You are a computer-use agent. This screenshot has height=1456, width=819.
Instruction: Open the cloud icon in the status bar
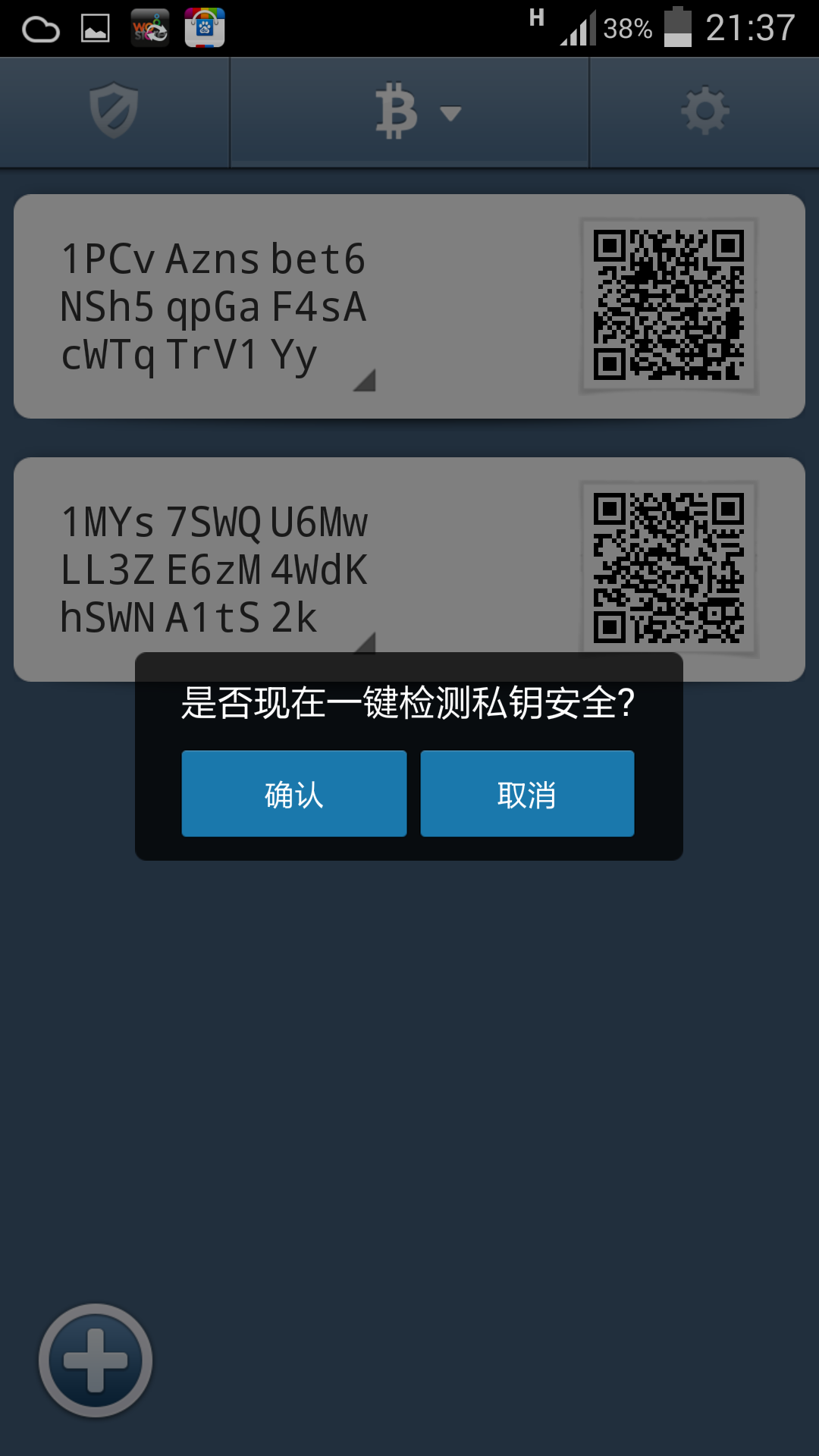[42, 28]
